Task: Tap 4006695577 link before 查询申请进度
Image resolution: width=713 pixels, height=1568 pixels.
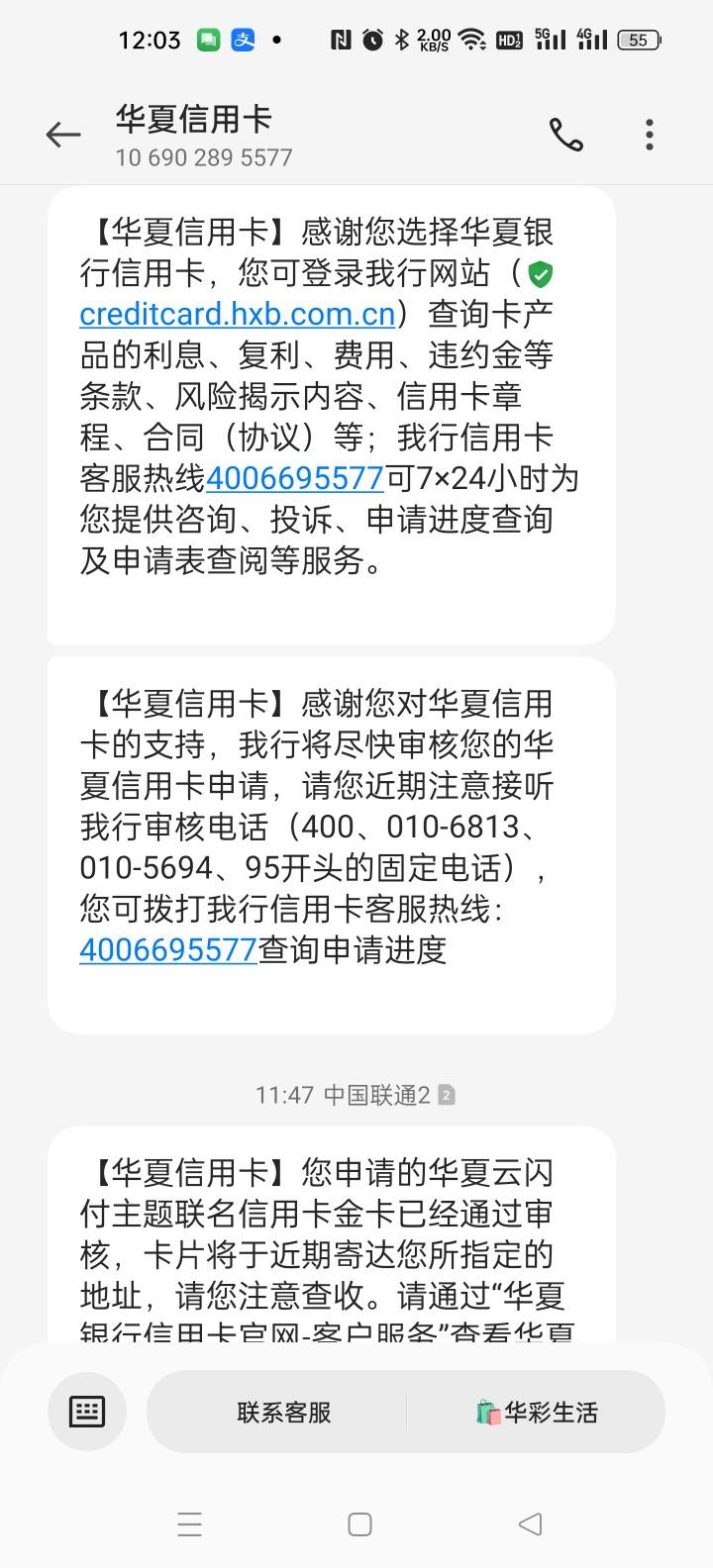Action: coord(168,950)
